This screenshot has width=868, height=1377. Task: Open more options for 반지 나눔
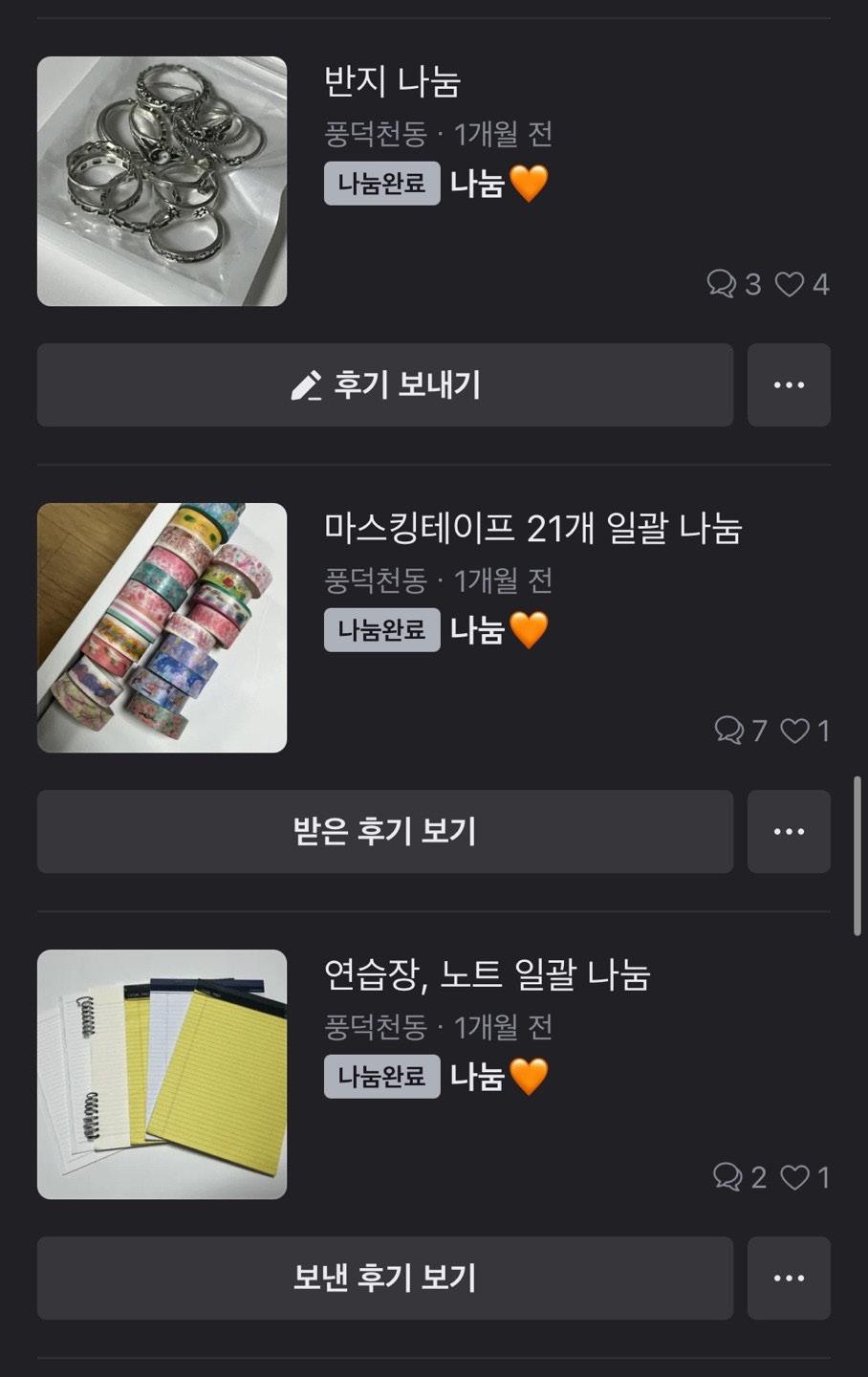point(788,385)
